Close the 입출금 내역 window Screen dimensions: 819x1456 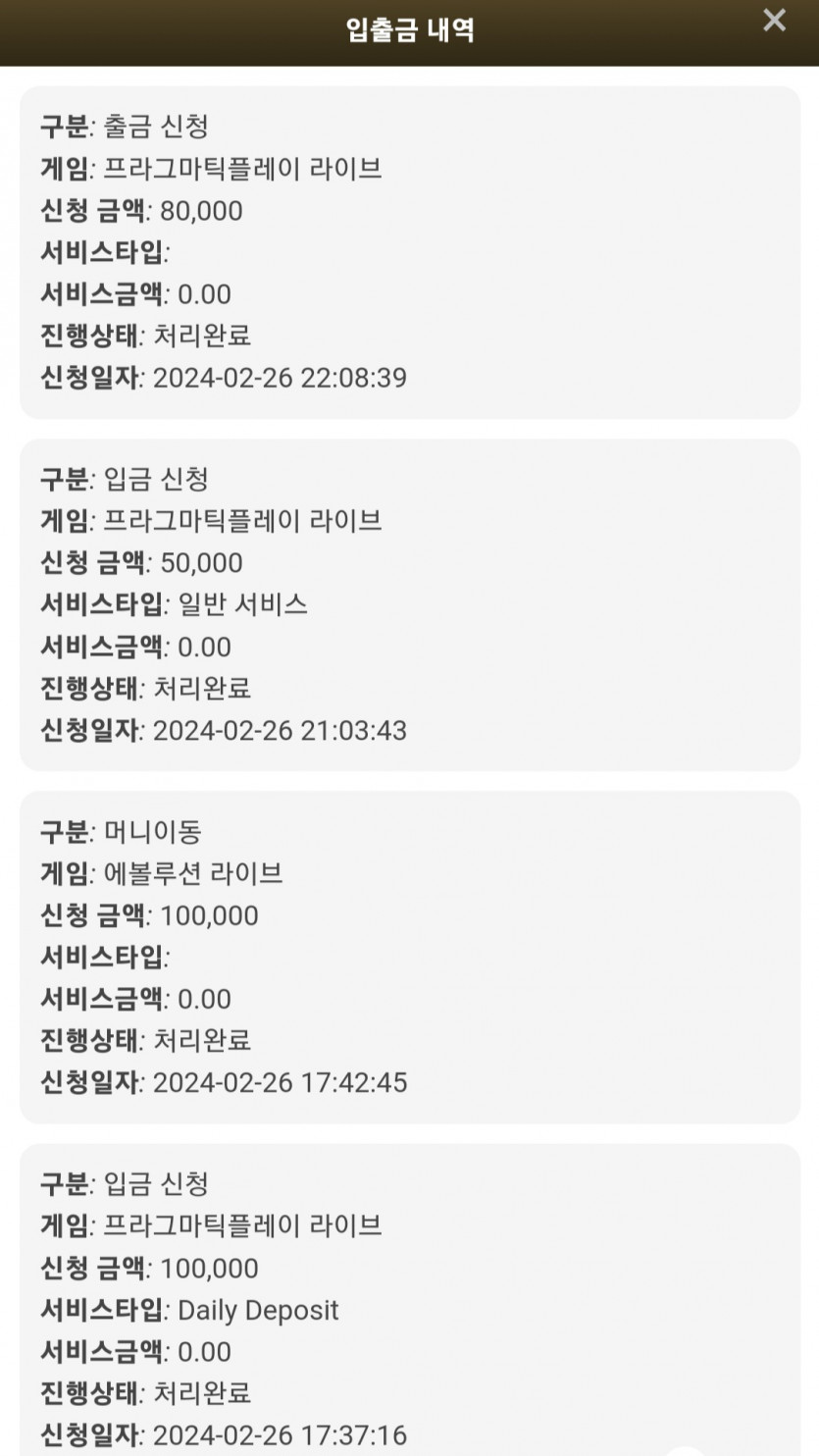pyautogui.click(x=774, y=20)
